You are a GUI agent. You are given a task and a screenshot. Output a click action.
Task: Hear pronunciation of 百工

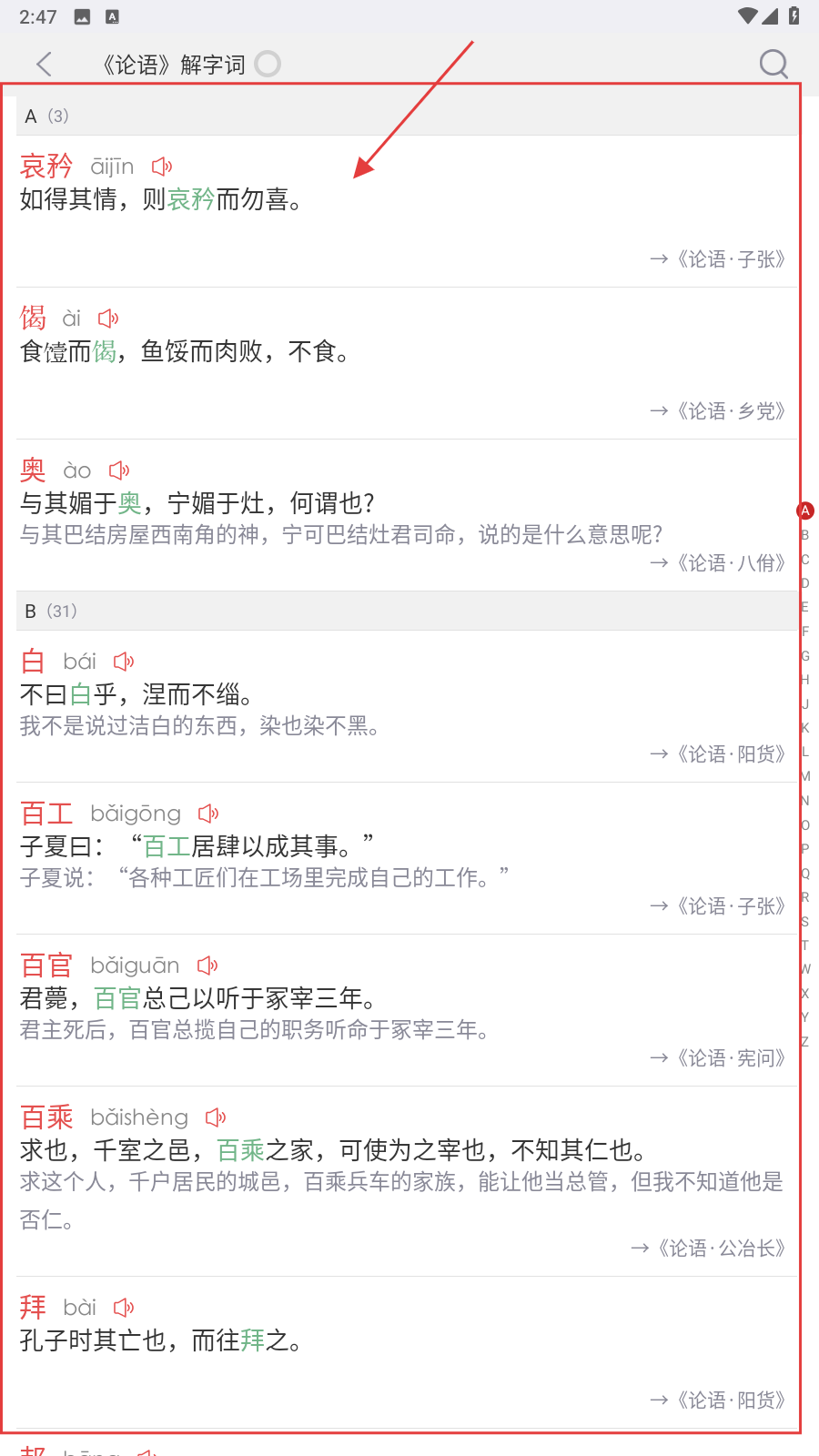[208, 814]
